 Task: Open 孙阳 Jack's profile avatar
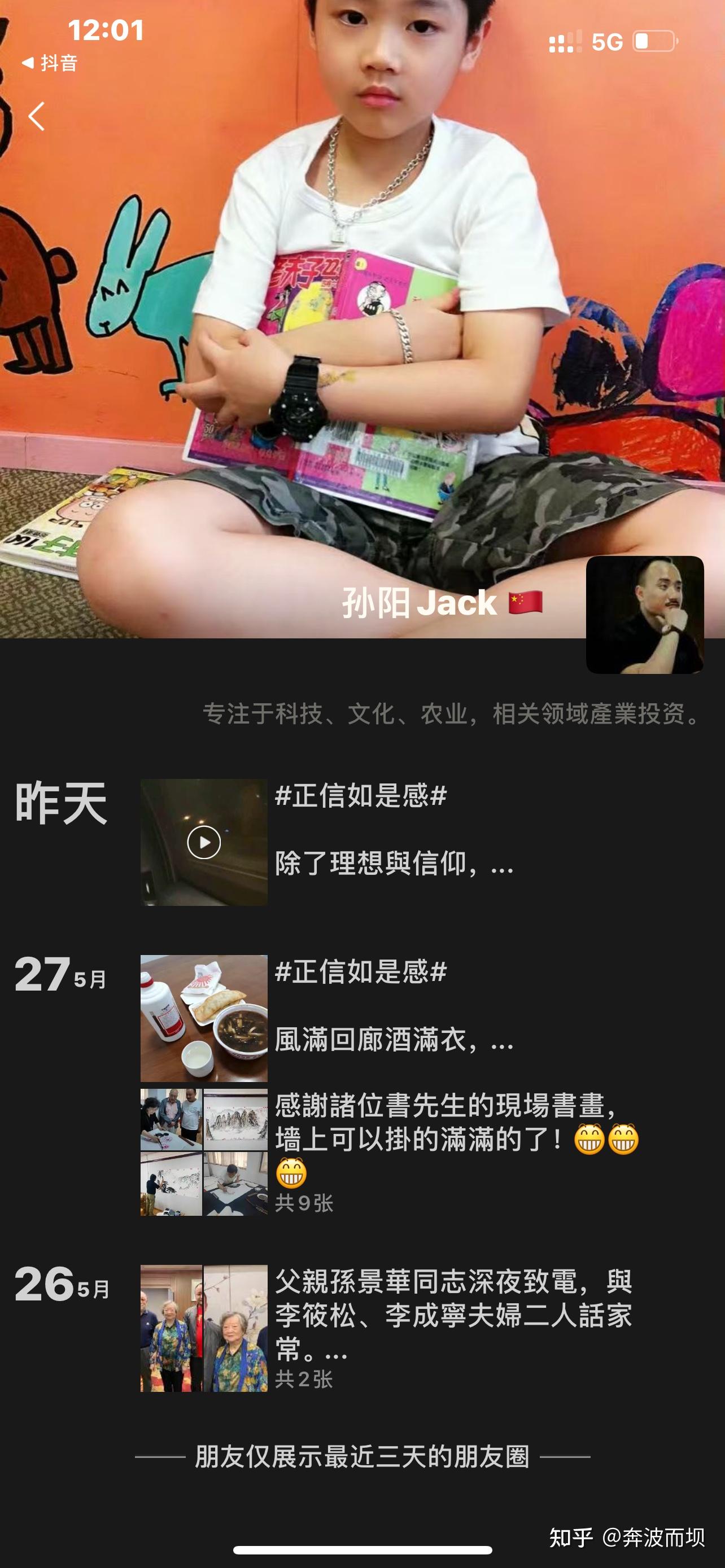pos(644,614)
